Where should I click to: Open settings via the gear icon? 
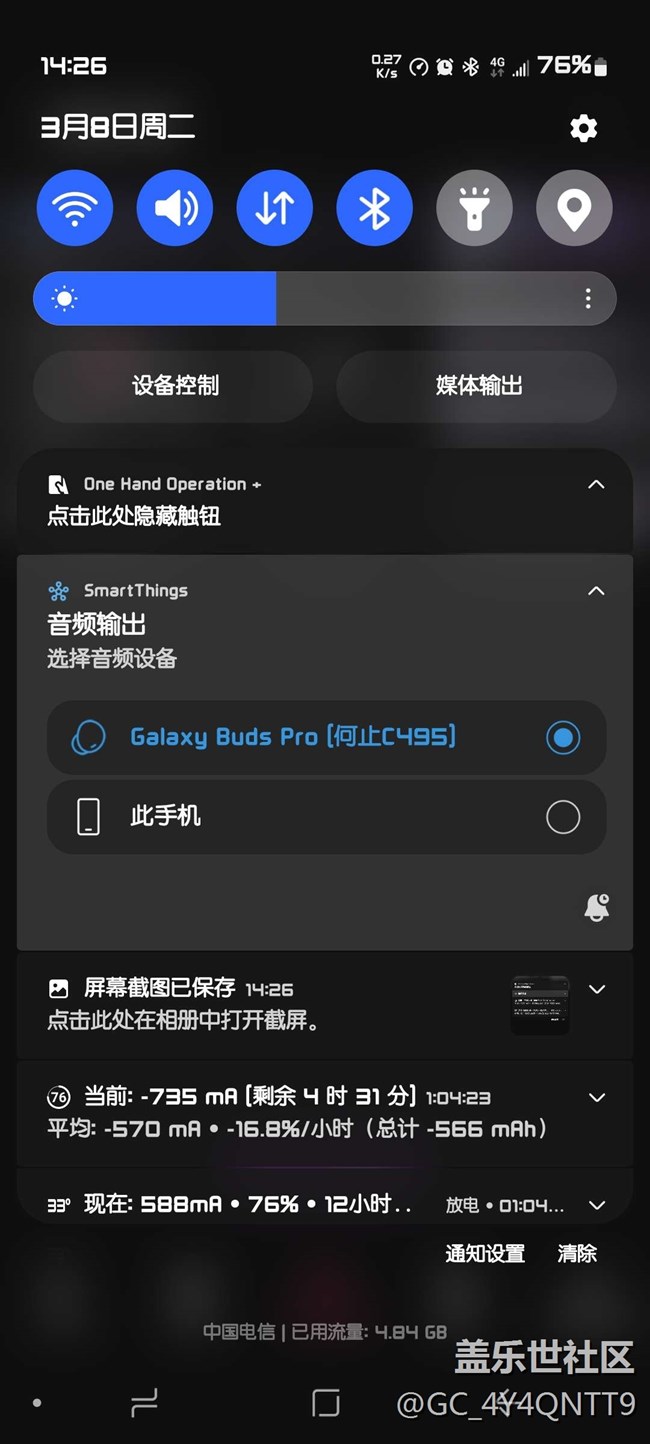tap(583, 128)
